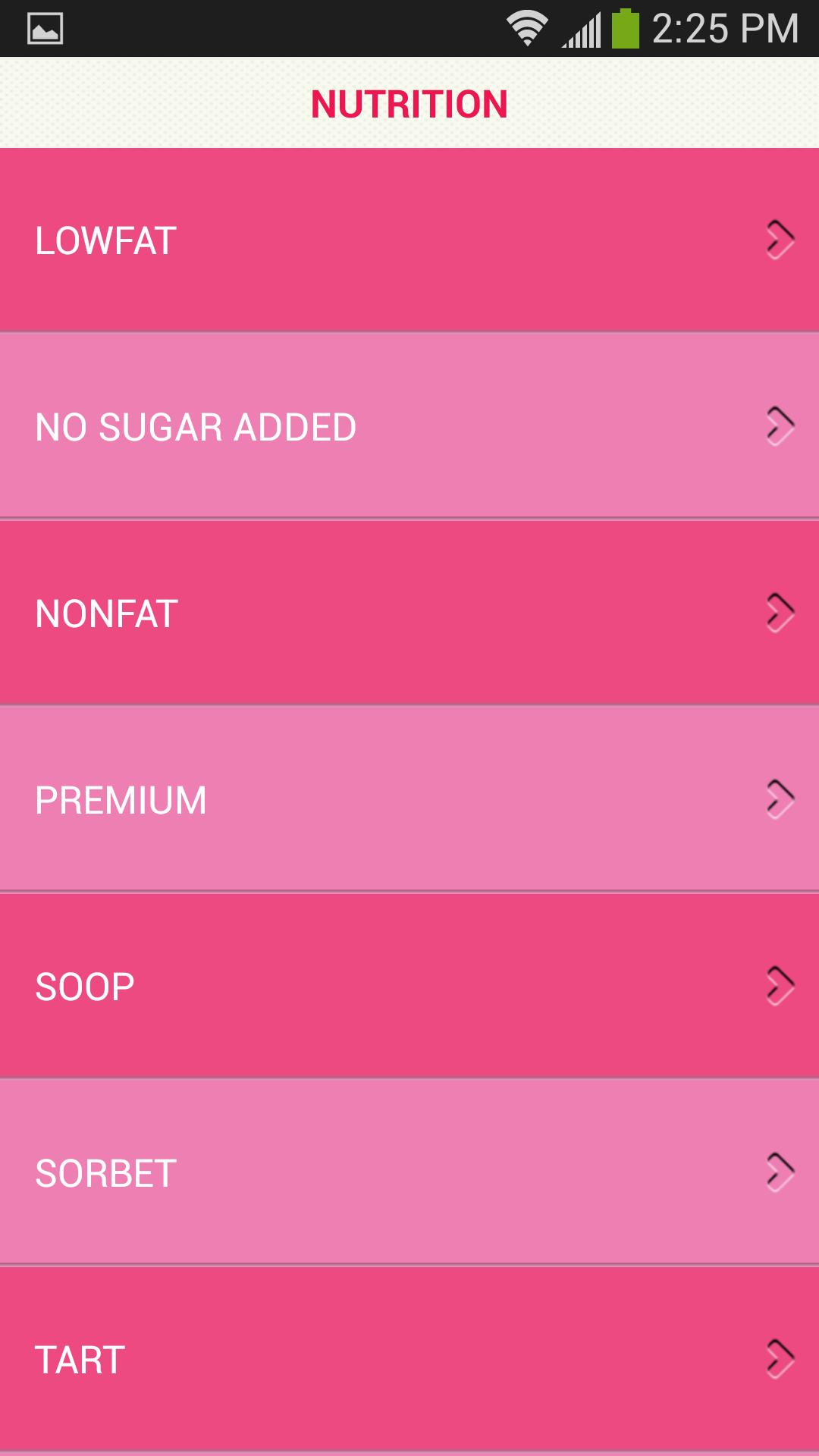Screen dimensions: 819x1456
Task: Tap the image notification icon in status bar
Action: (43, 29)
